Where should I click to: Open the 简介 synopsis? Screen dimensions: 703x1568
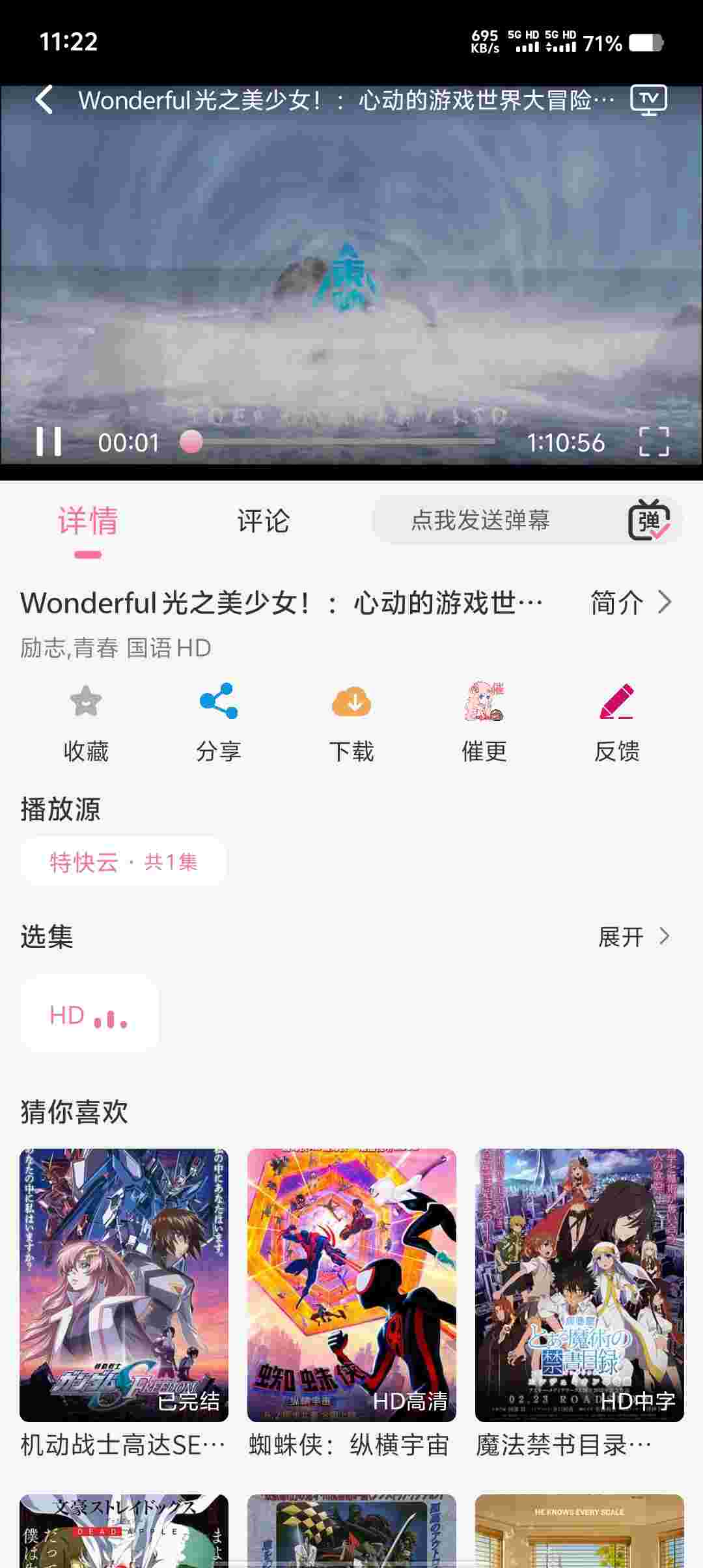tap(629, 602)
